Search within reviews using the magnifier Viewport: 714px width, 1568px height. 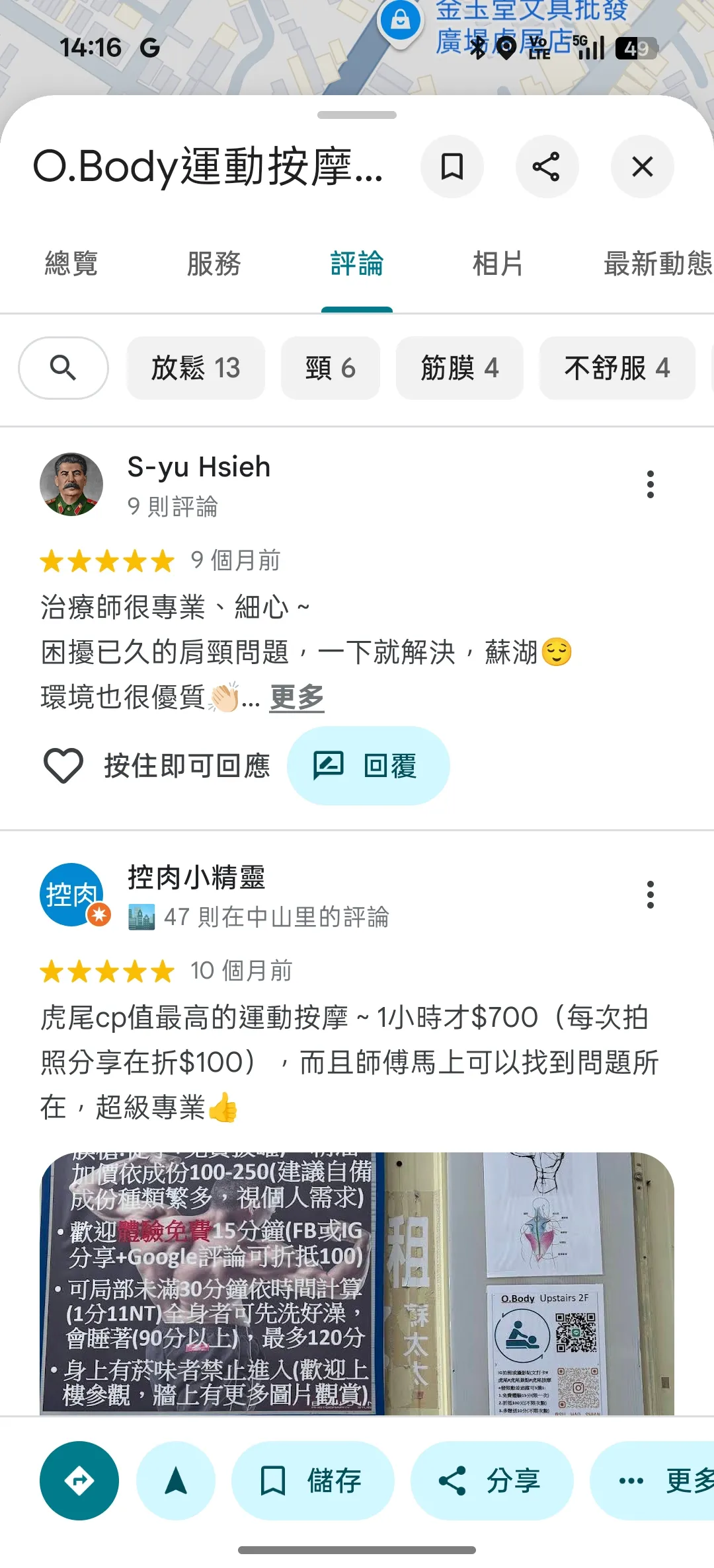63,368
